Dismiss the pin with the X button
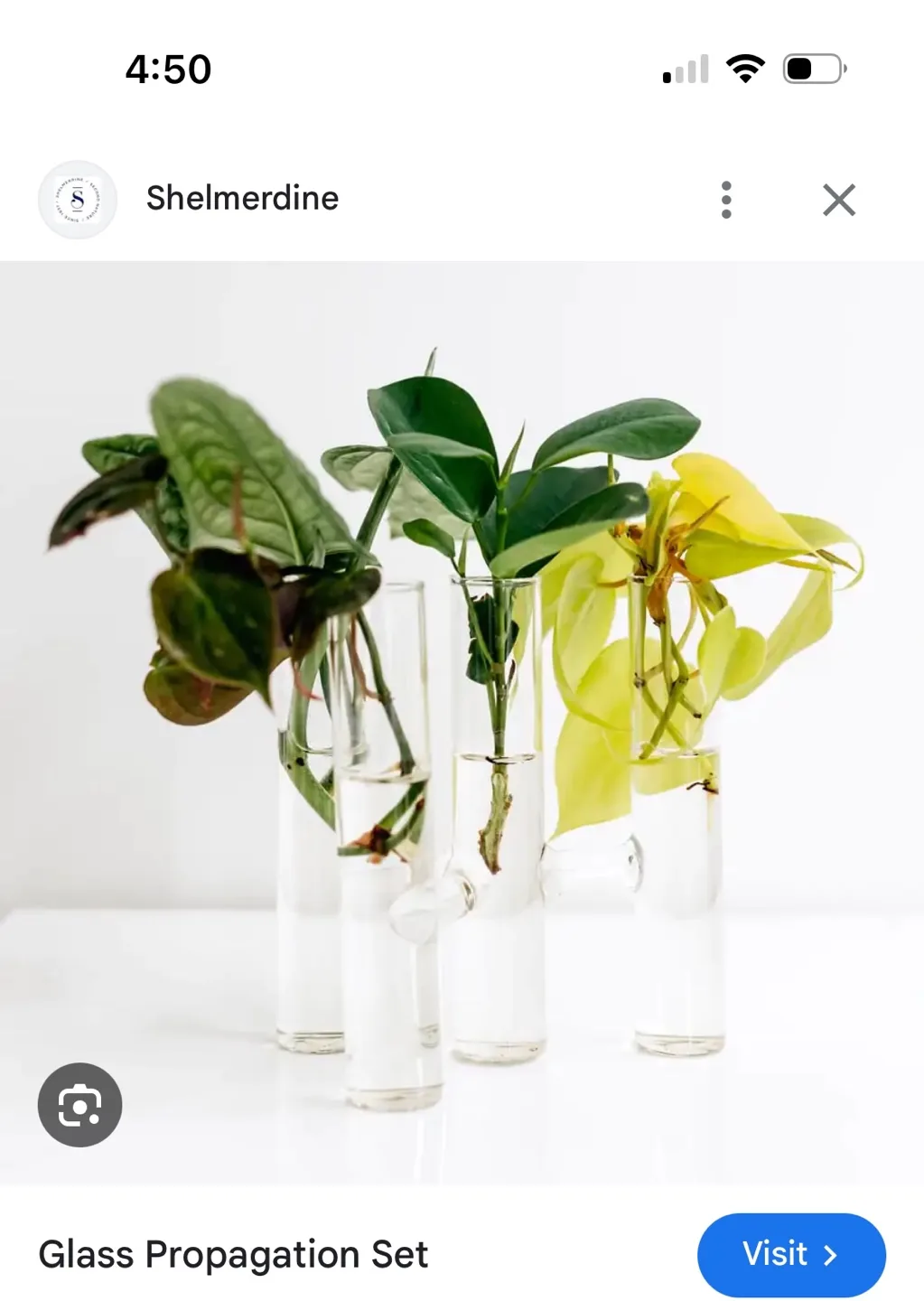The width and height of the screenshot is (924, 1301). pyautogui.click(x=838, y=200)
